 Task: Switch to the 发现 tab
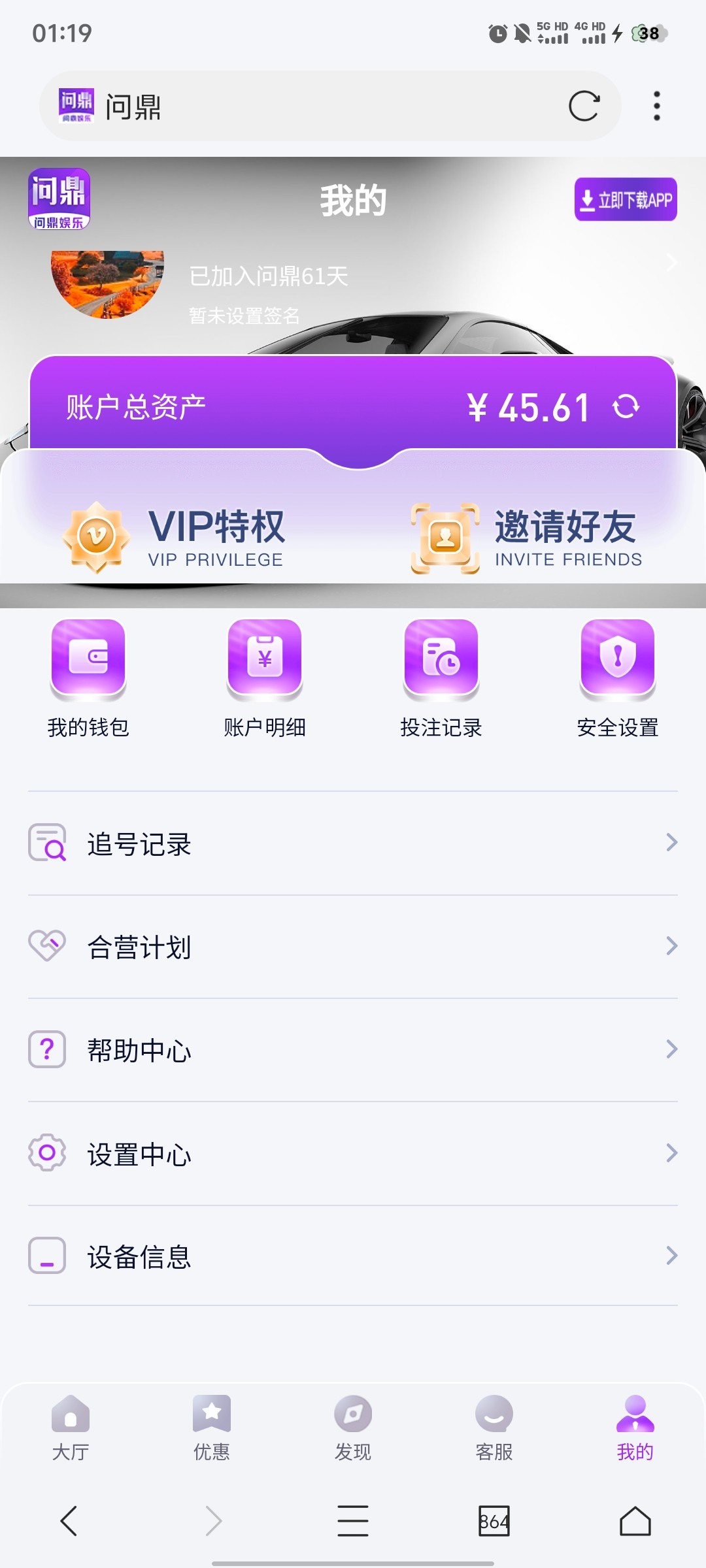(353, 1428)
